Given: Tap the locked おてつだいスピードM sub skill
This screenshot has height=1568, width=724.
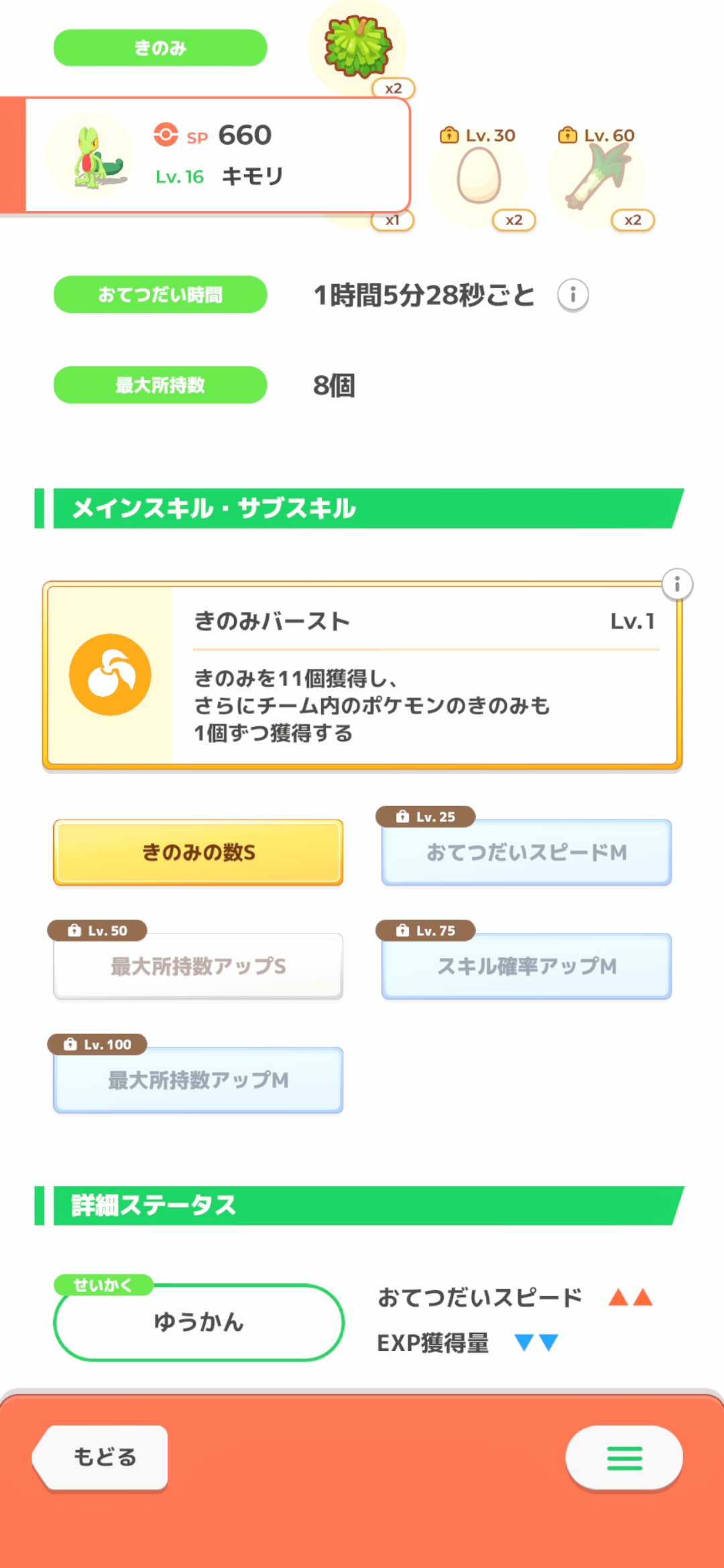Looking at the screenshot, I should click(x=526, y=852).
